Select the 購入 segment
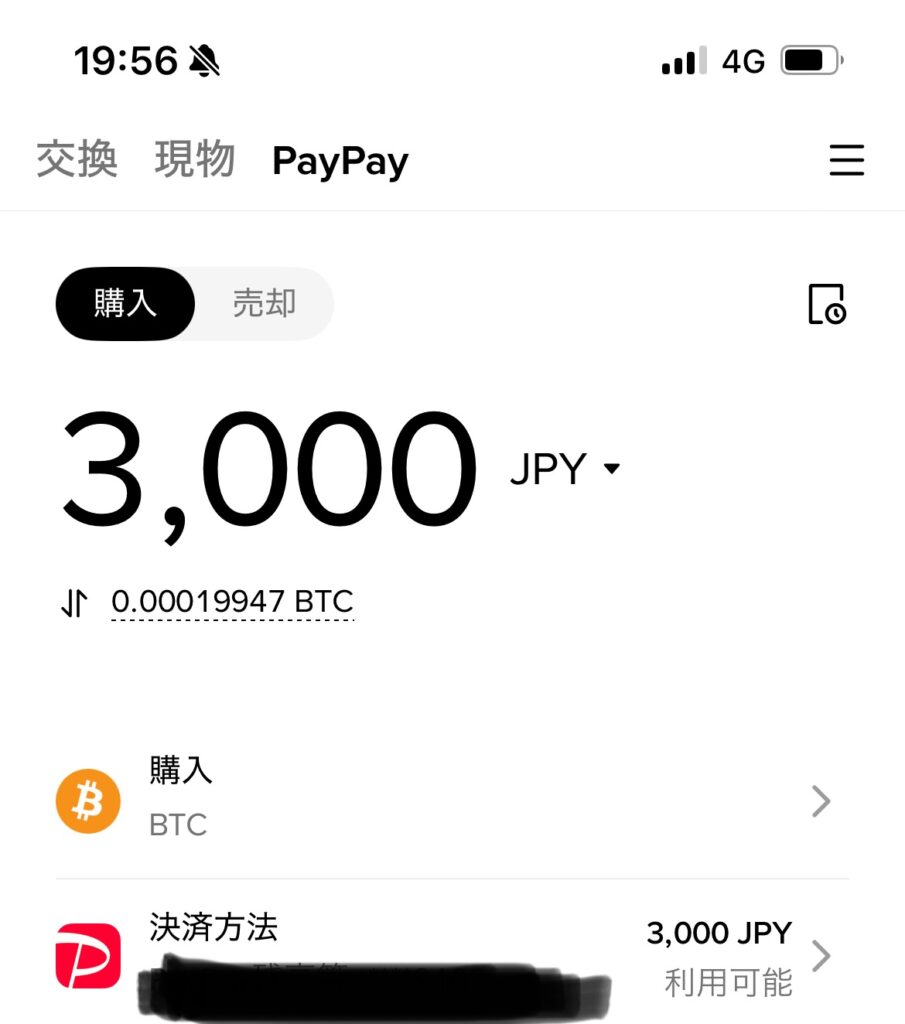The height and width of the screenshot is (1024, 905). pos(125,304)
